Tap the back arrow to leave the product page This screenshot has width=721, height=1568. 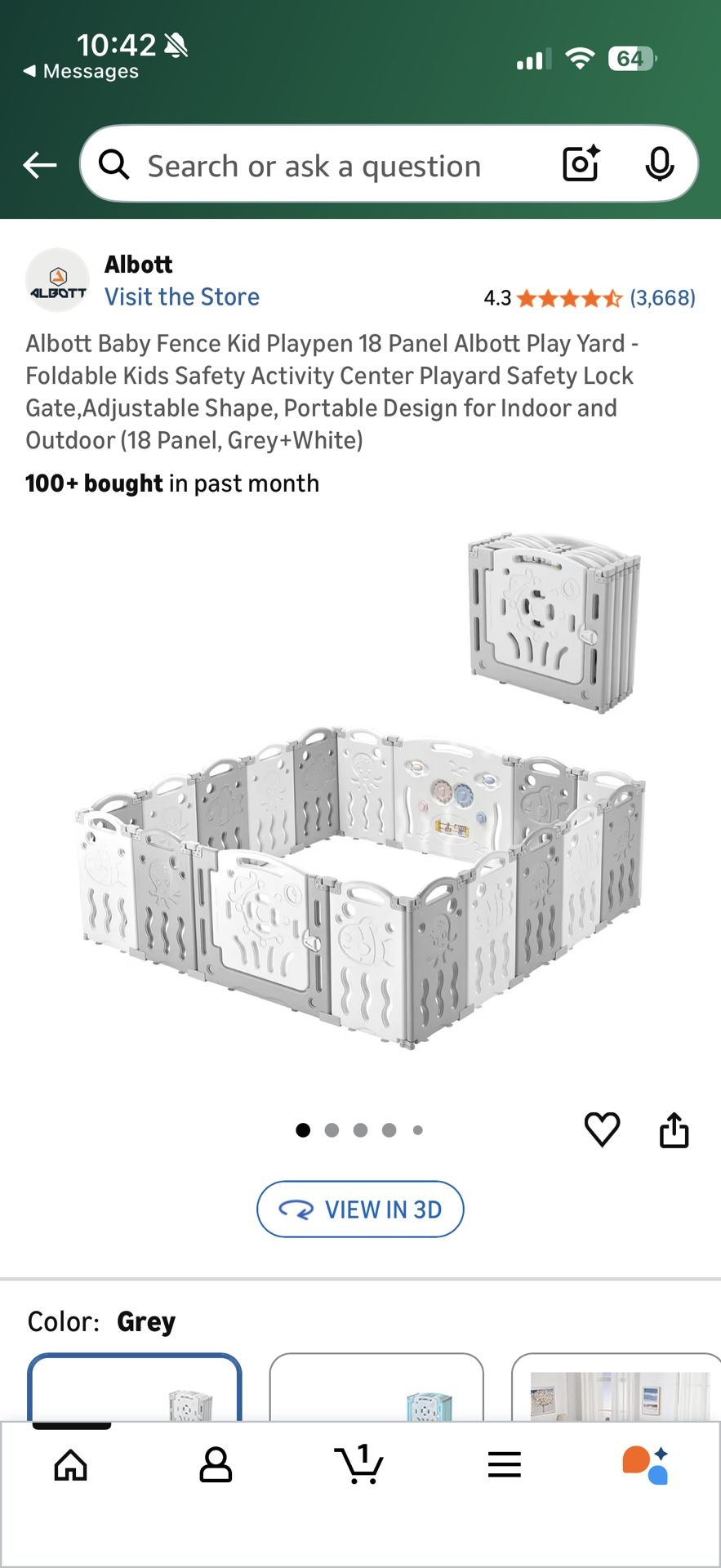tap(38, 165)
